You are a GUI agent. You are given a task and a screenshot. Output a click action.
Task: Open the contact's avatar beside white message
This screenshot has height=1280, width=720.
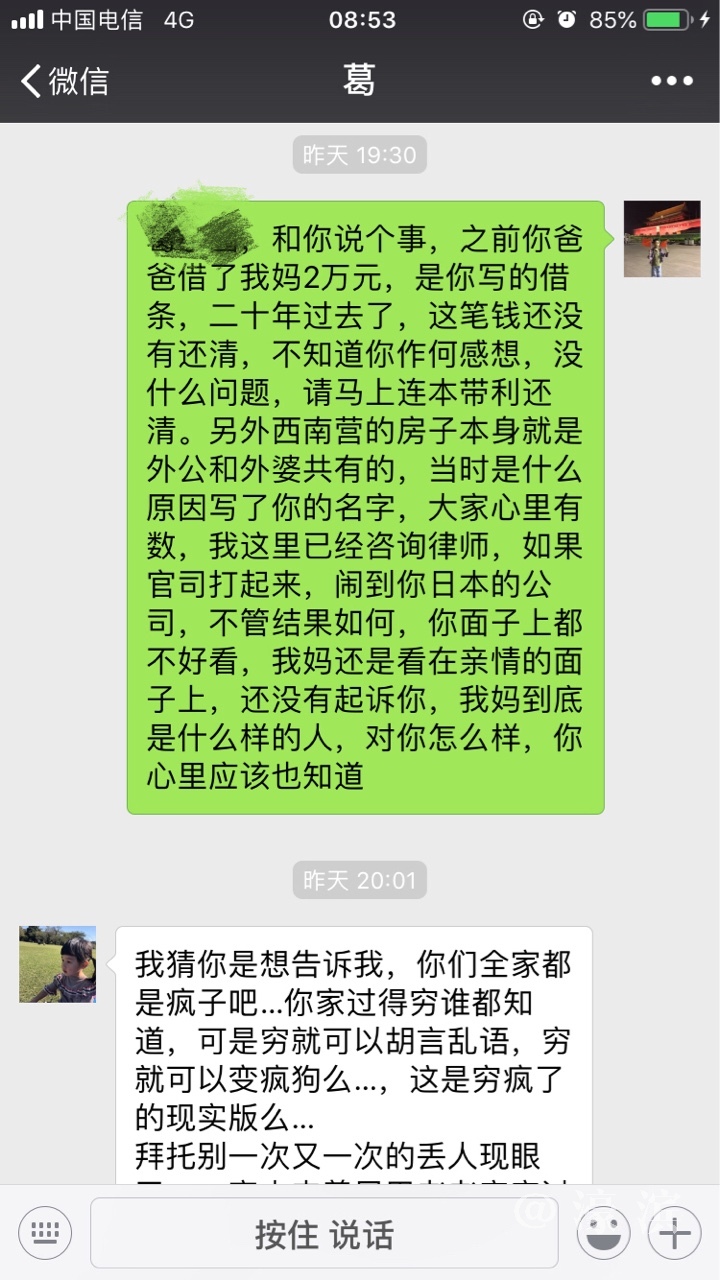click(x=58, y=964)
